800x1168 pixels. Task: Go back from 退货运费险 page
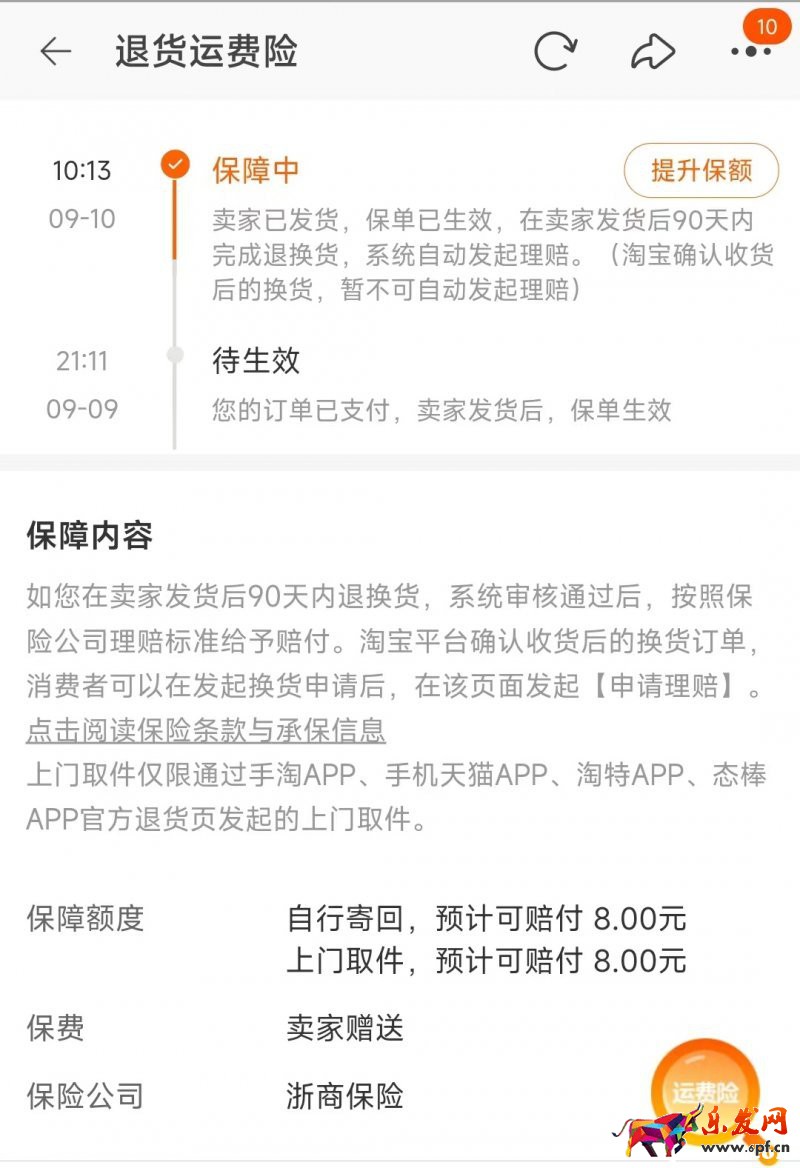[x=55, y=52]
